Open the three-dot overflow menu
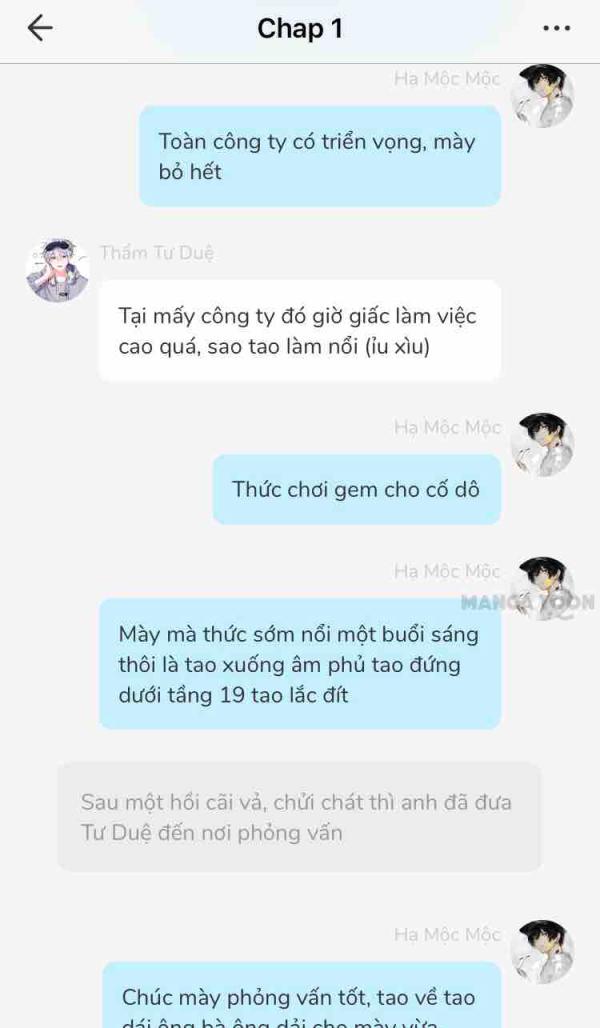The width and height of the screenshot is (600, 1028). click(556, 29)
